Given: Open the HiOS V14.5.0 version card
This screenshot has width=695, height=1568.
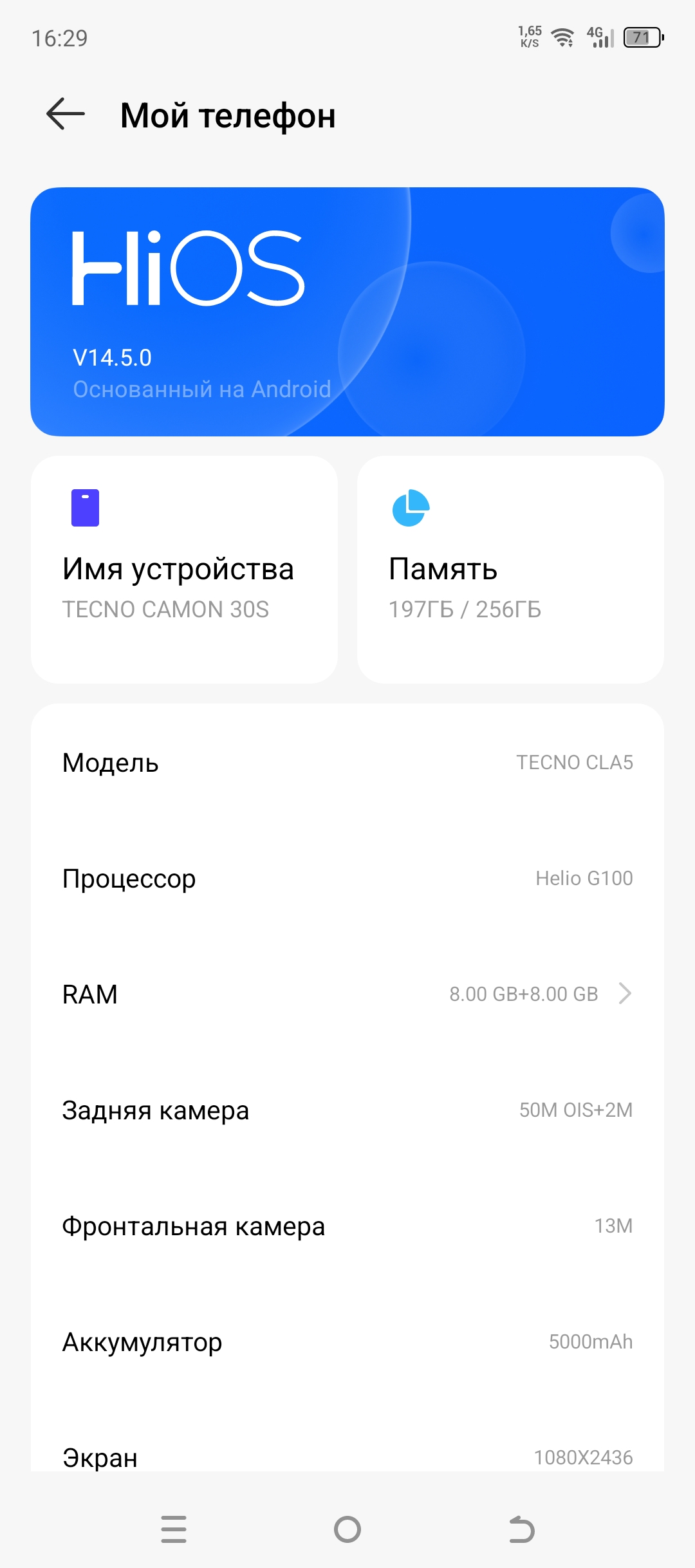Looking at the screenshot, I should point(347,312).
